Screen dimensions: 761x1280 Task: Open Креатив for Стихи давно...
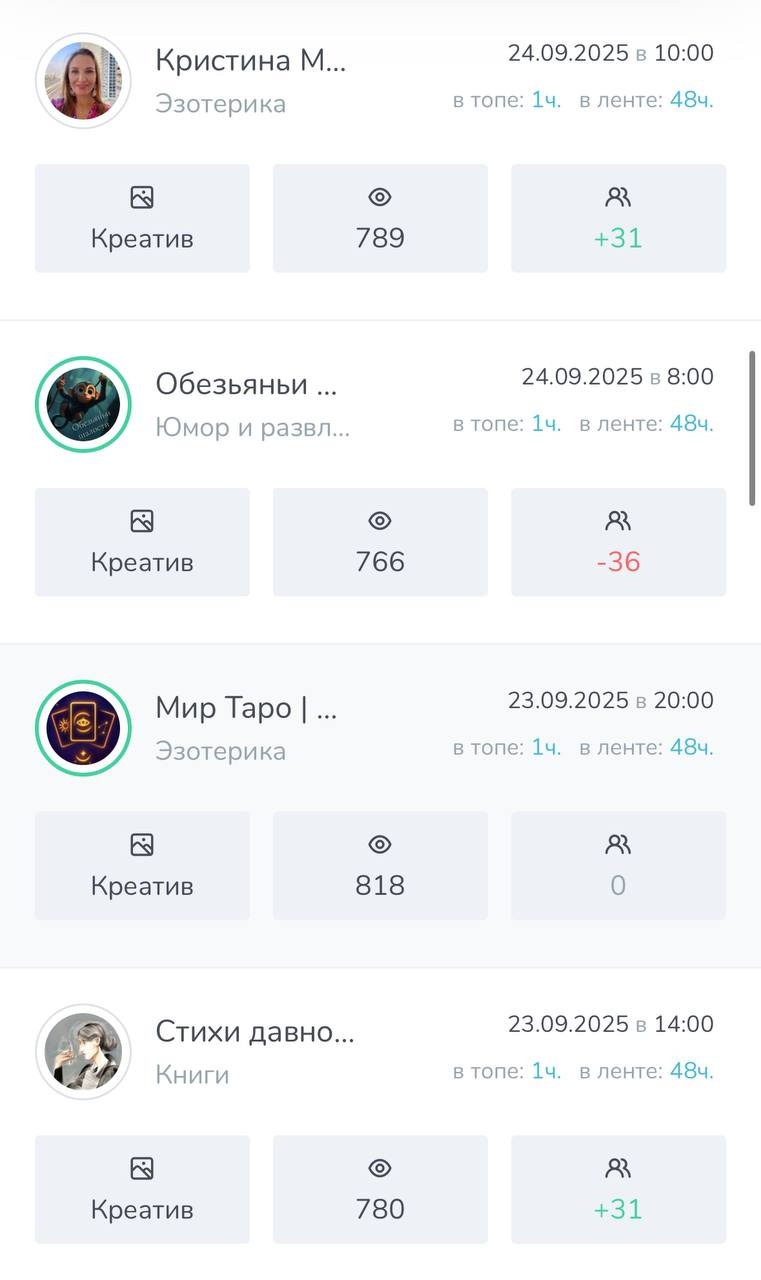pos(142,1189)
